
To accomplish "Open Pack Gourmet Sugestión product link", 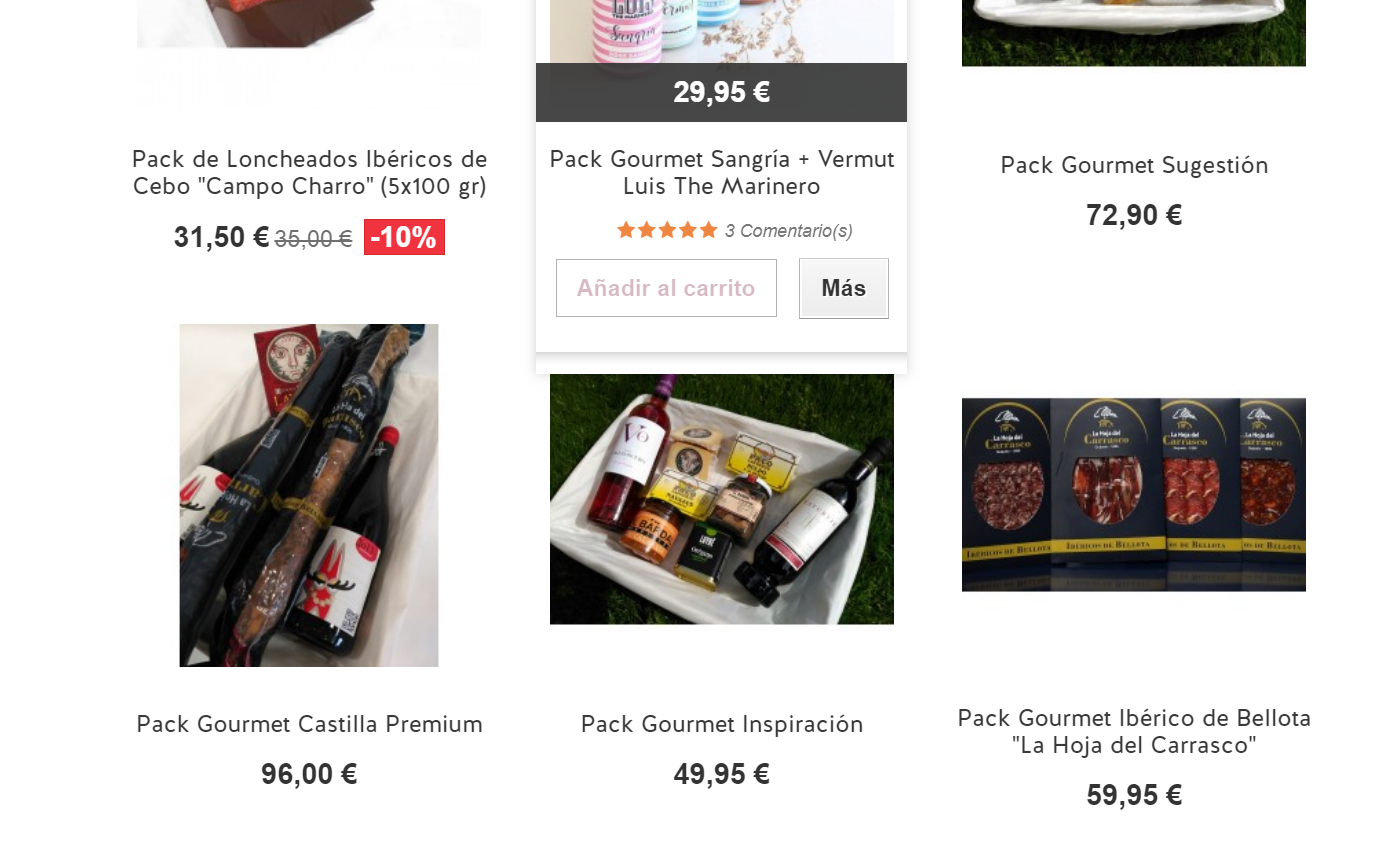I will click(1133, 166).
